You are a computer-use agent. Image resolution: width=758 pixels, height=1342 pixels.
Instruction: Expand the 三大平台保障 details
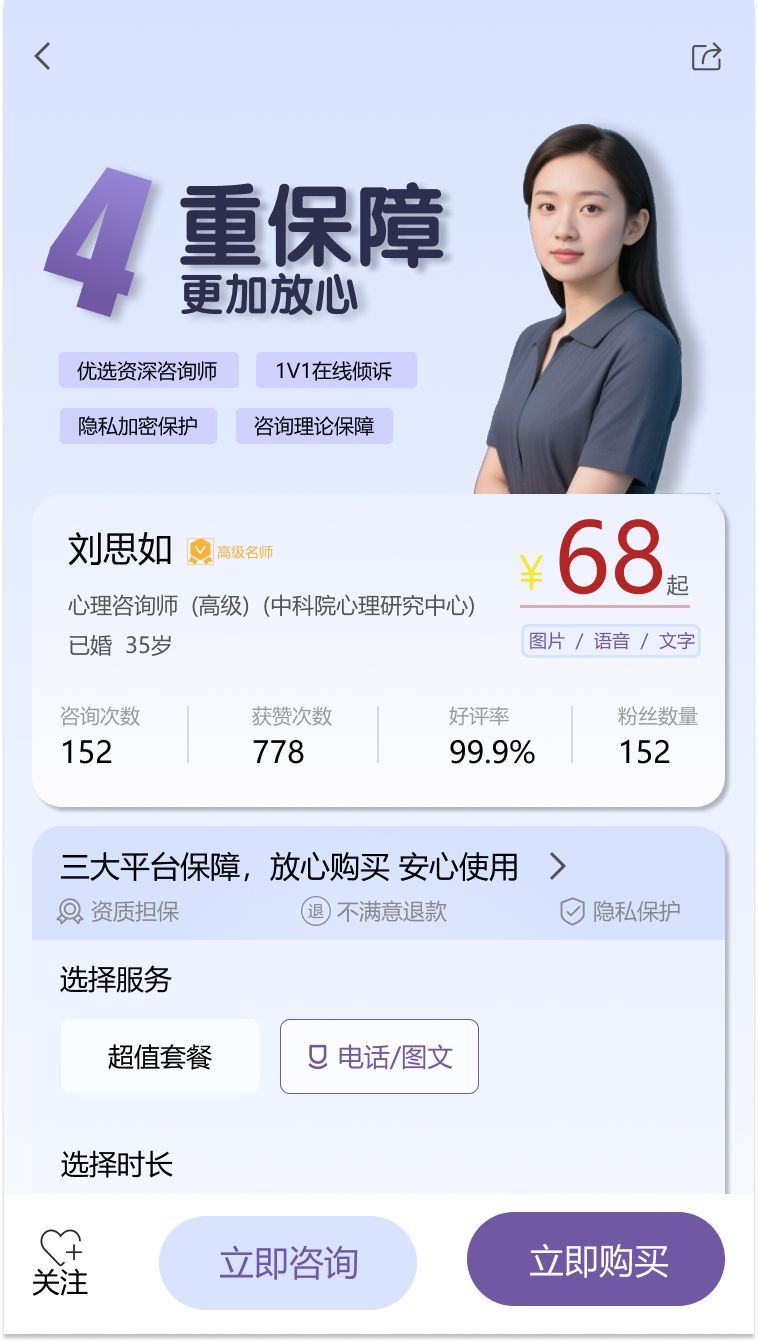558,867
